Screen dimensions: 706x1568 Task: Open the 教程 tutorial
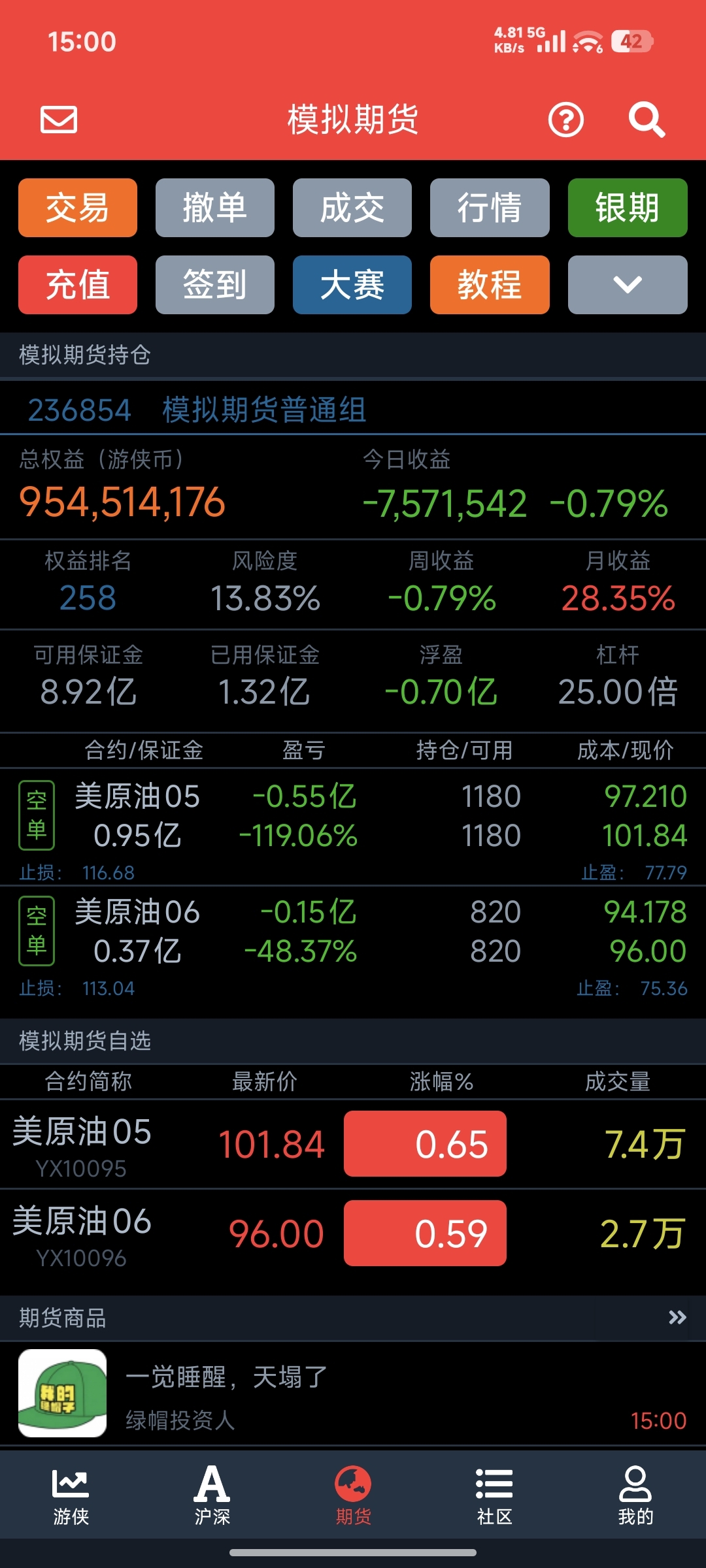(x=490, y=285)
